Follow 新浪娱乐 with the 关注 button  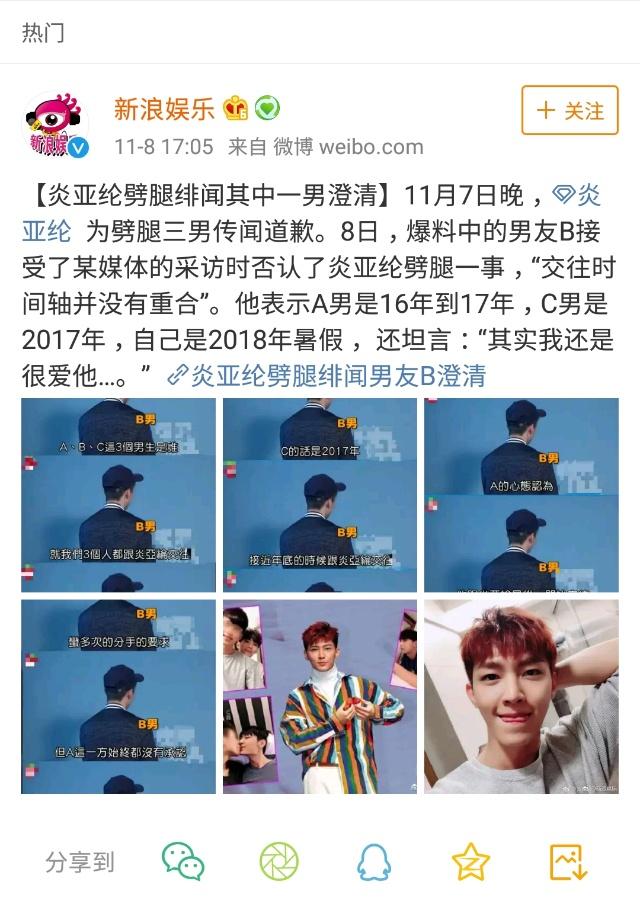pos(570,111)
